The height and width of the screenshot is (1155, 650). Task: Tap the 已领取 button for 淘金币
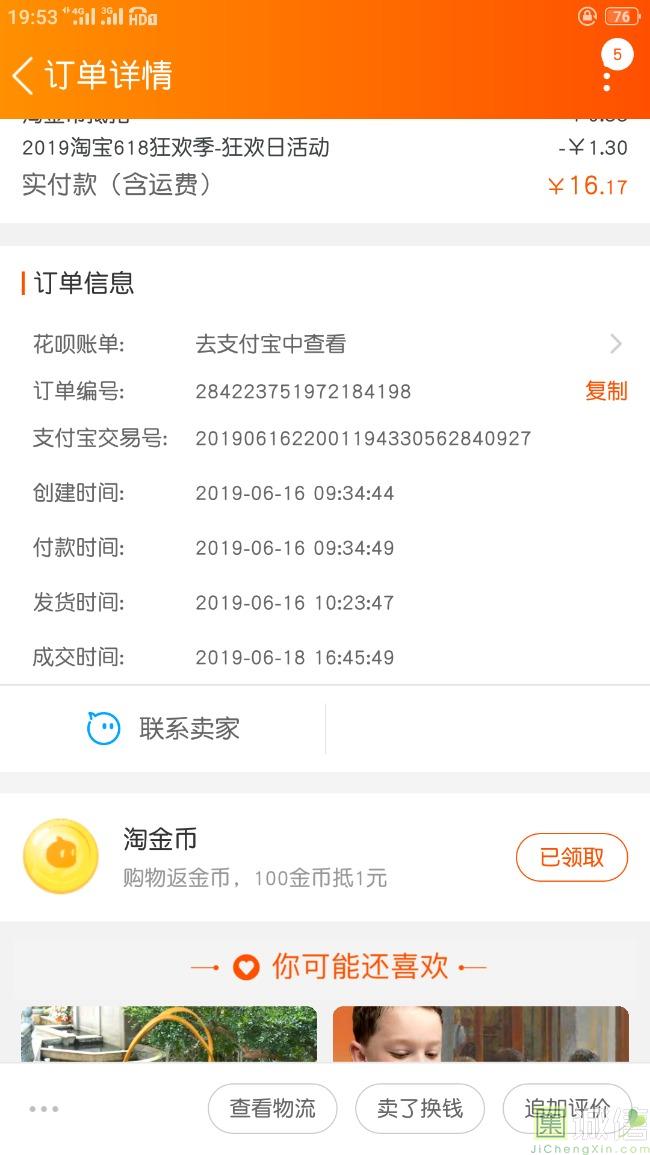tap(571, 857)
